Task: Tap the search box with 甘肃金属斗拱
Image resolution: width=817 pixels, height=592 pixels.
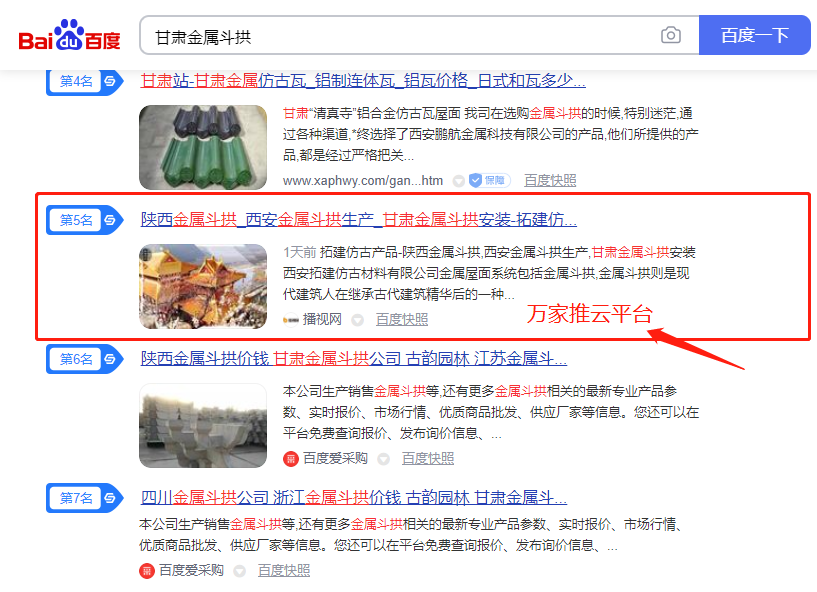Action: coord(400,36)
